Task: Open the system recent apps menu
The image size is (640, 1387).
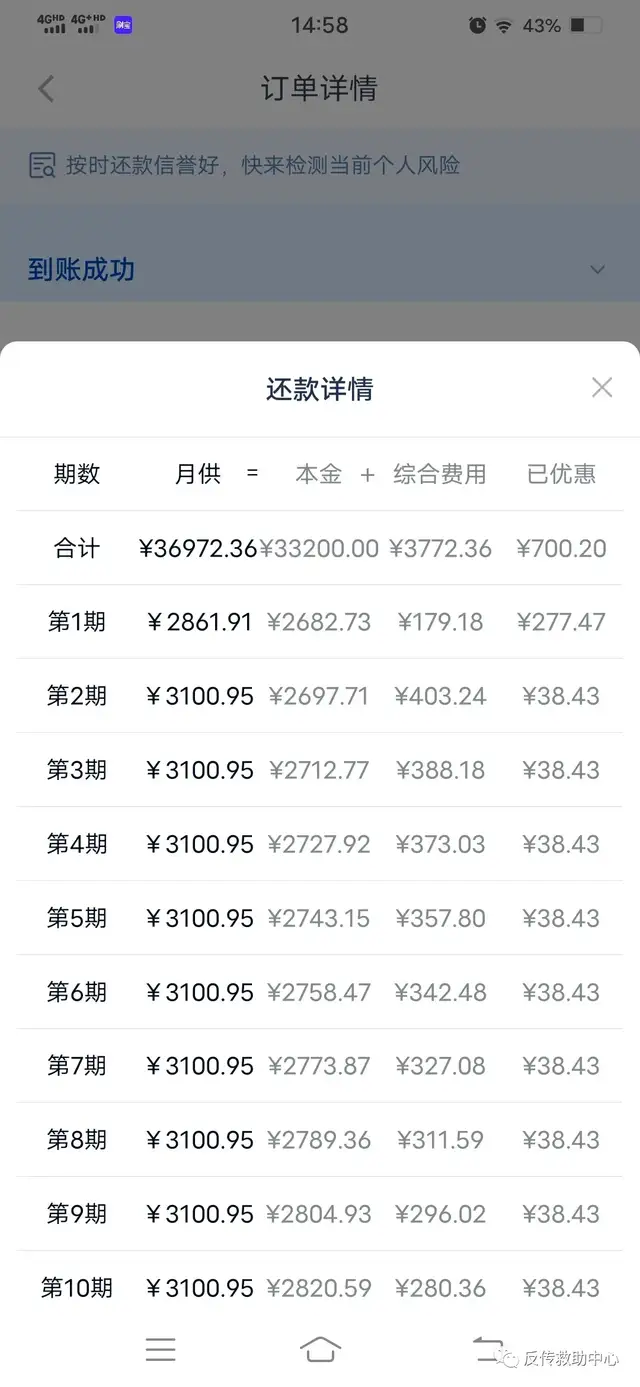Action: coord(160,1349)
